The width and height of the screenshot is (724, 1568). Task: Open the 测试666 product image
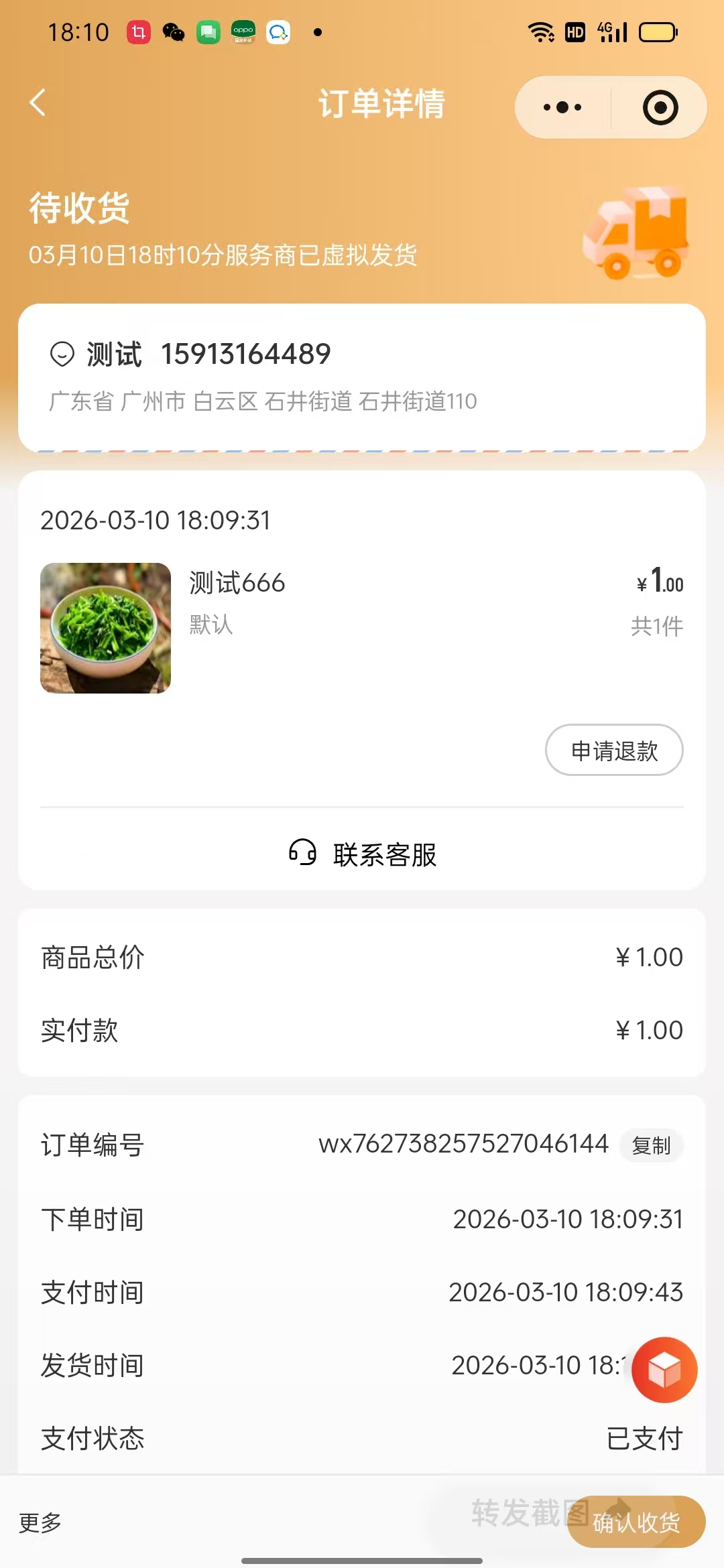[x=106, y=628]
